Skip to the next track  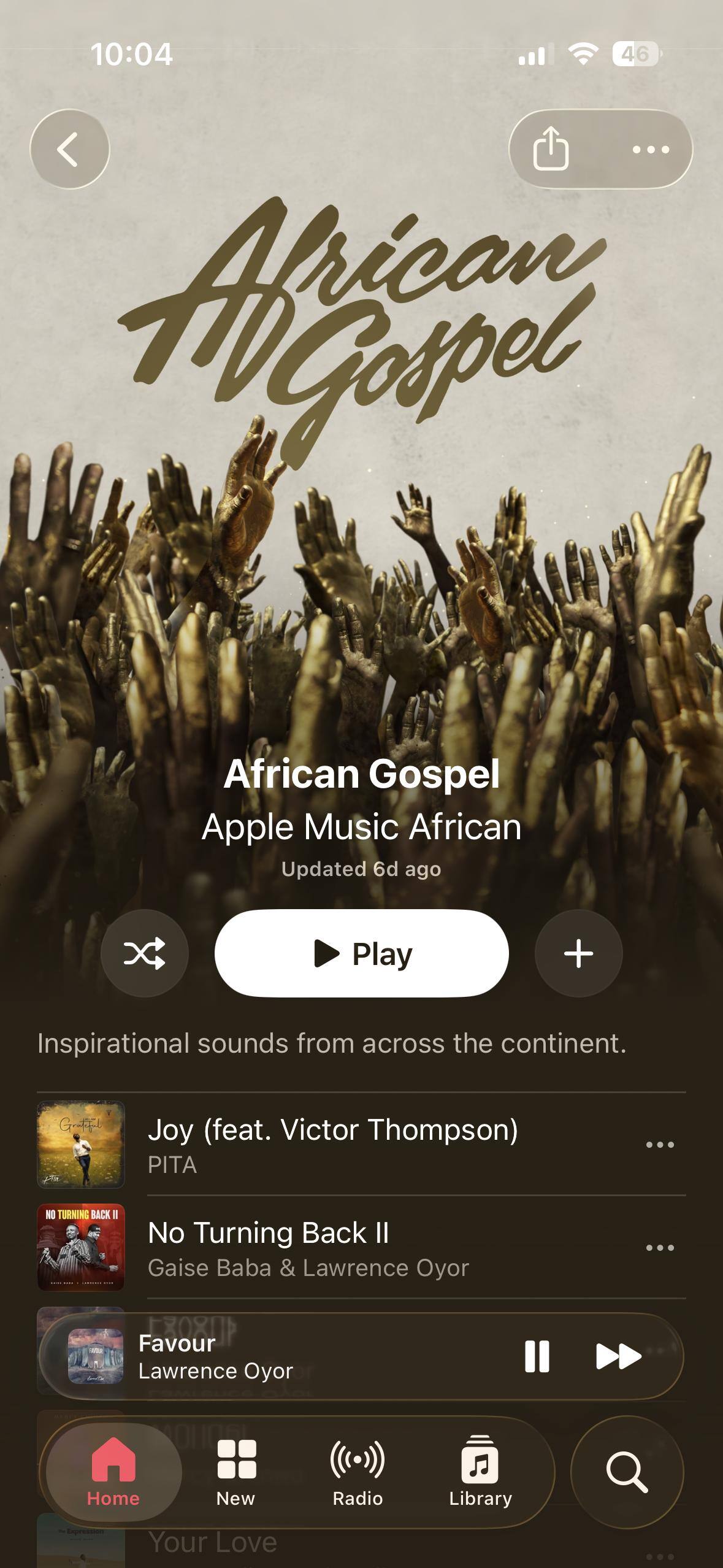tap(618, 1356)
